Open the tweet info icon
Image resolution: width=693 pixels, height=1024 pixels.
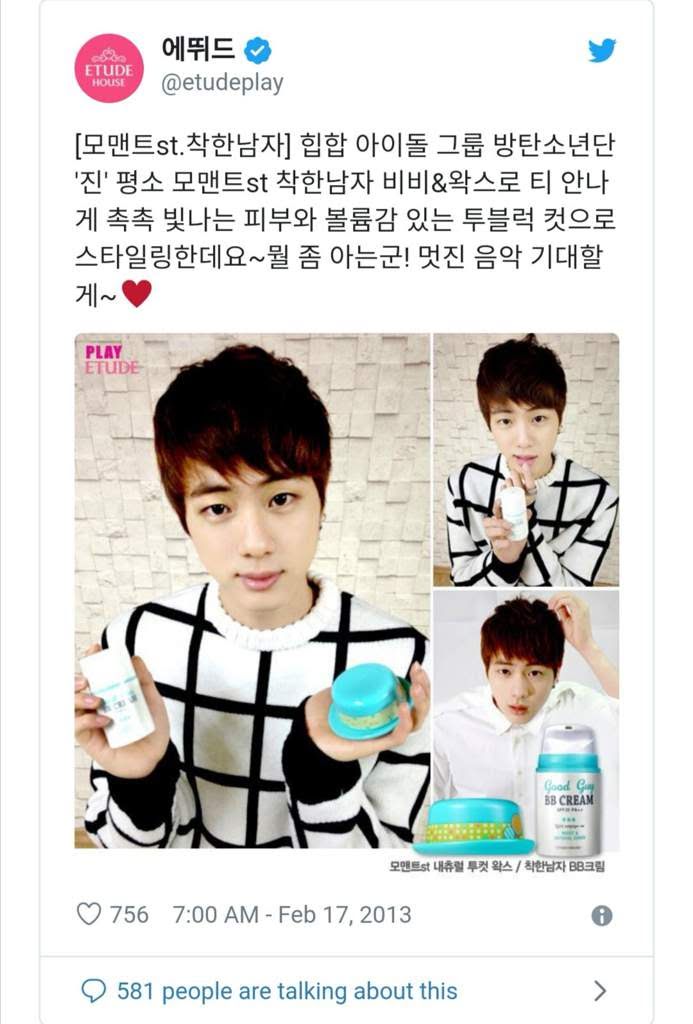click(602, 915)
